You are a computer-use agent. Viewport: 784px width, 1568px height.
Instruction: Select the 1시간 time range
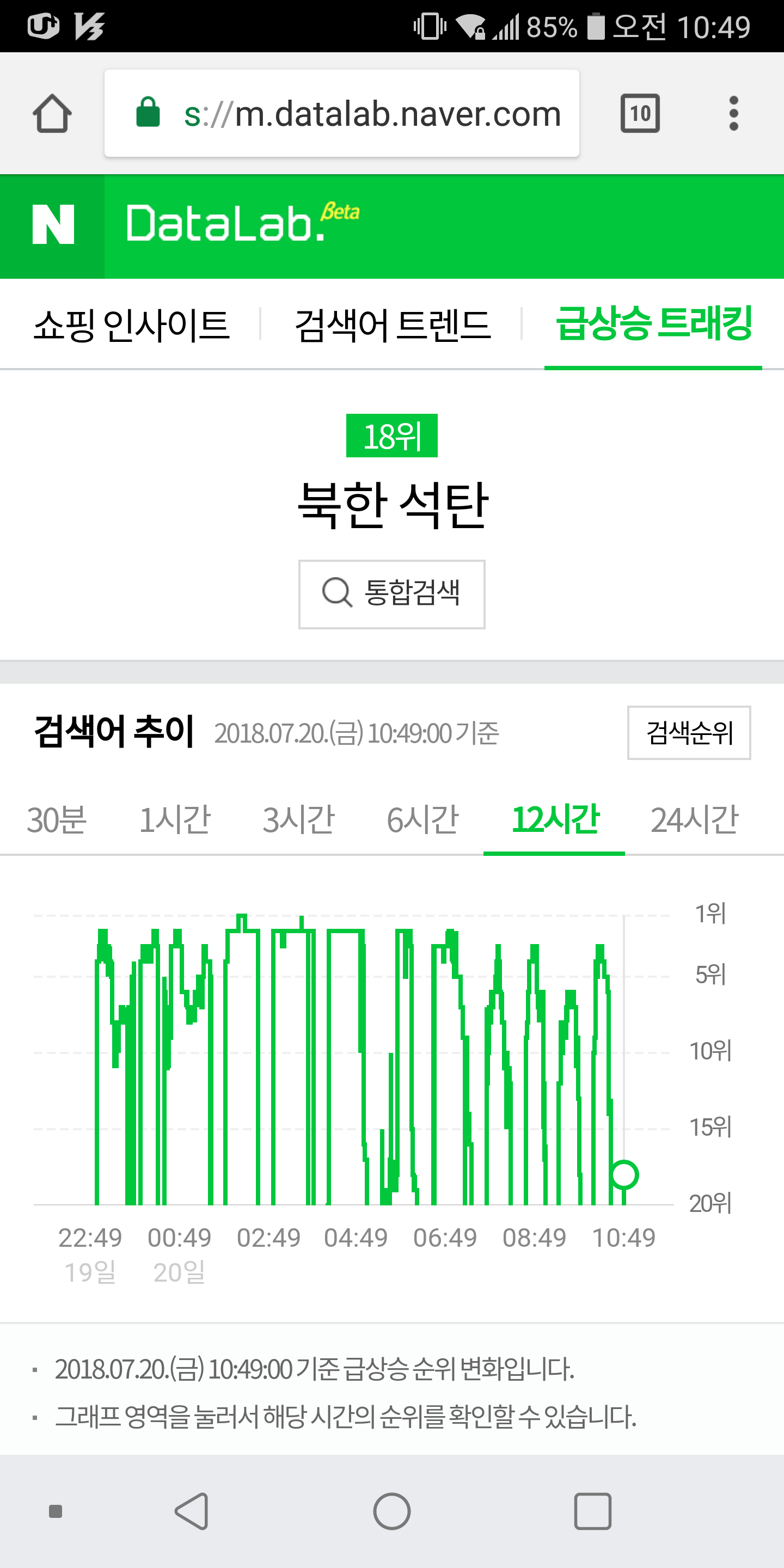[x=175, y=819]
